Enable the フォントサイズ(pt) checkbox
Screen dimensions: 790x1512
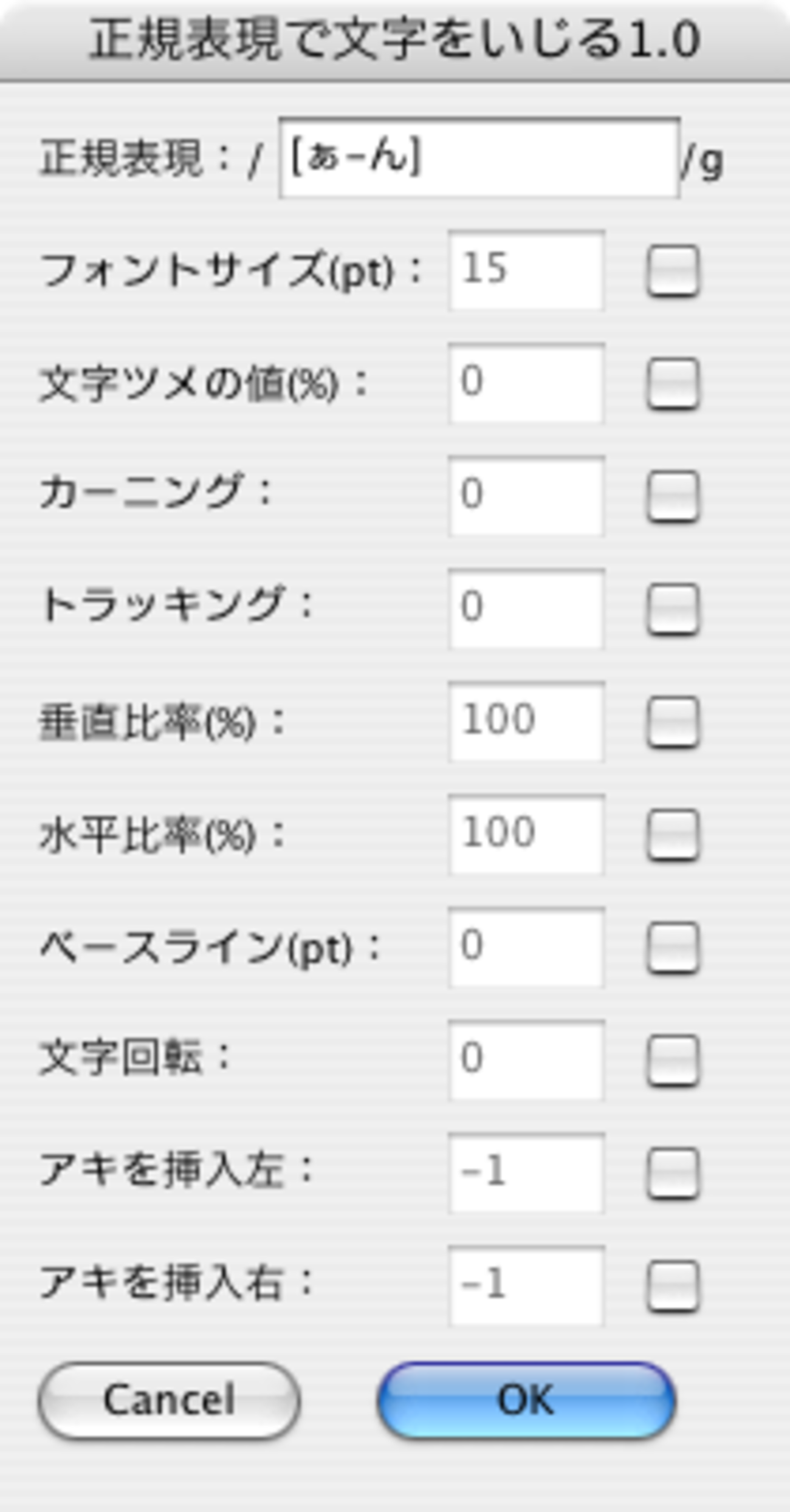672,271
